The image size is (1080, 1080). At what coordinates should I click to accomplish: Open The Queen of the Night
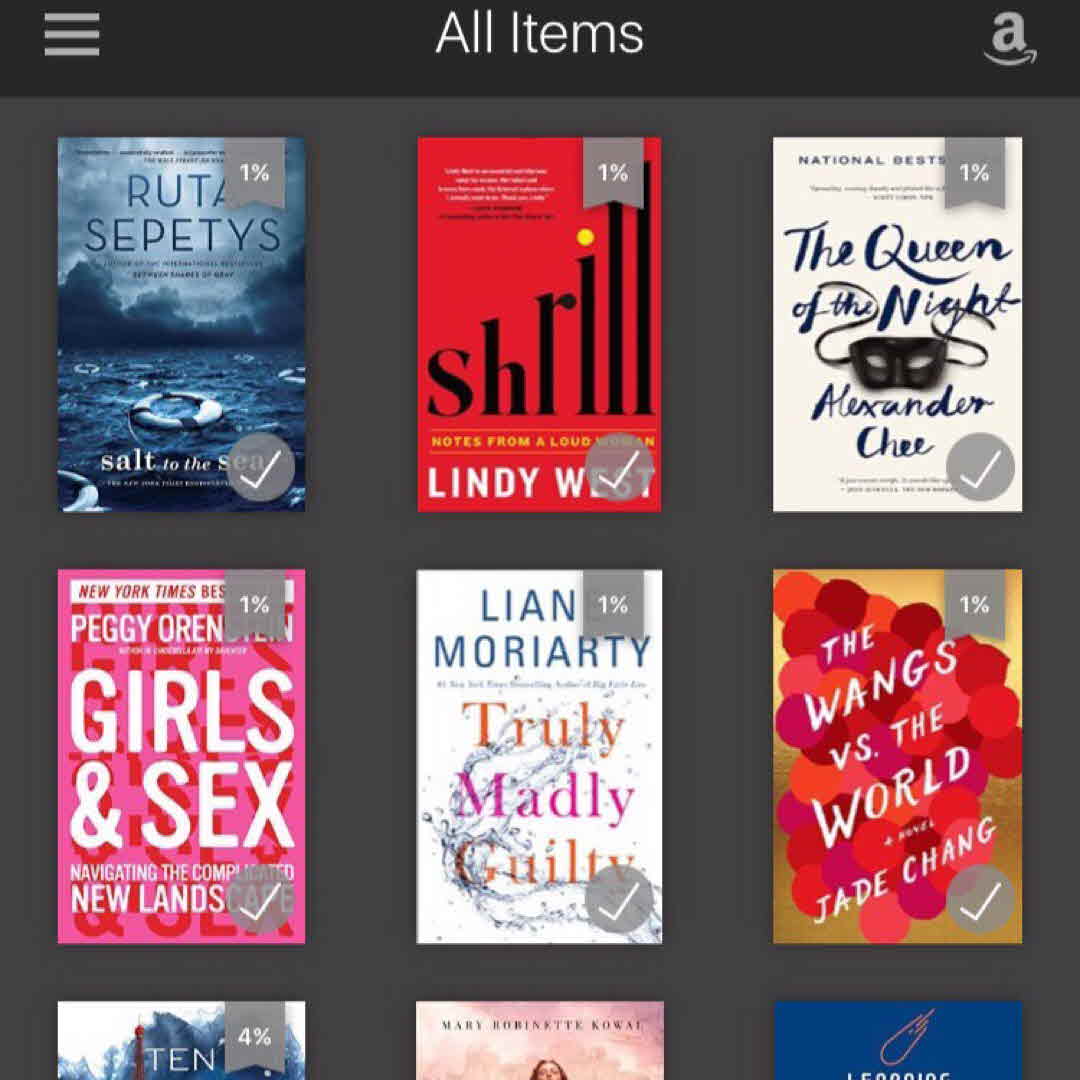897,324
